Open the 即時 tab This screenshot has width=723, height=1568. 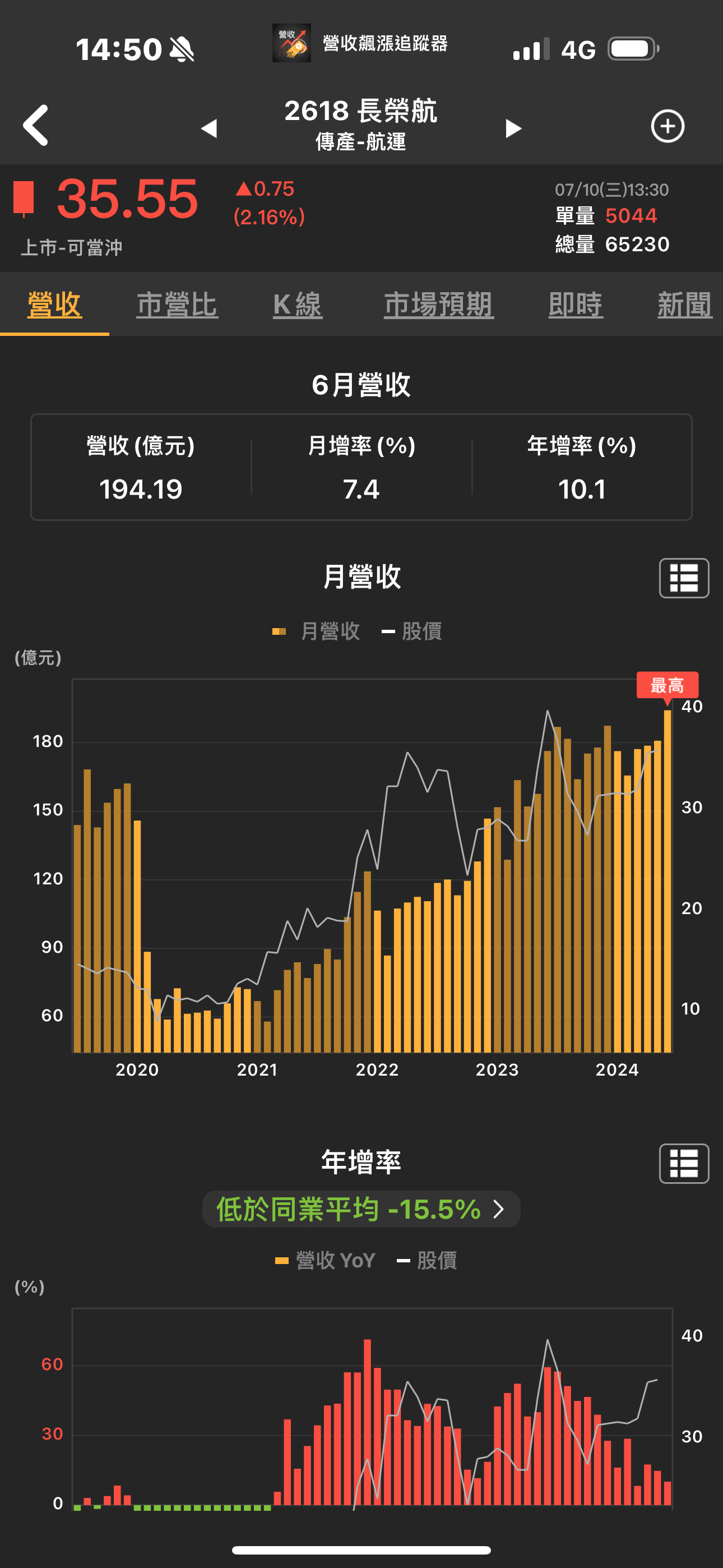[576, 305]
